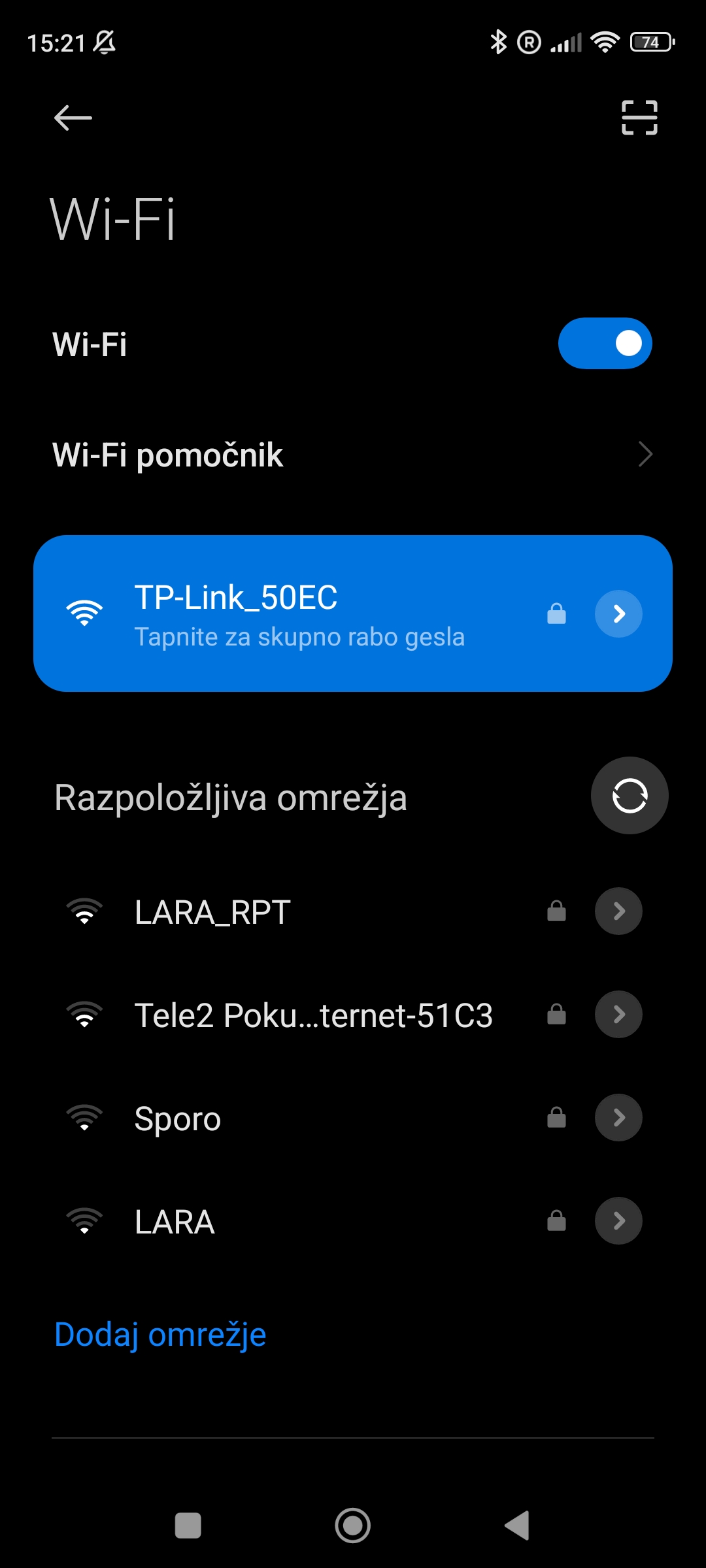Tap Dodaj omrežje to add network

pyautogui.click(x=160, y=1334)
